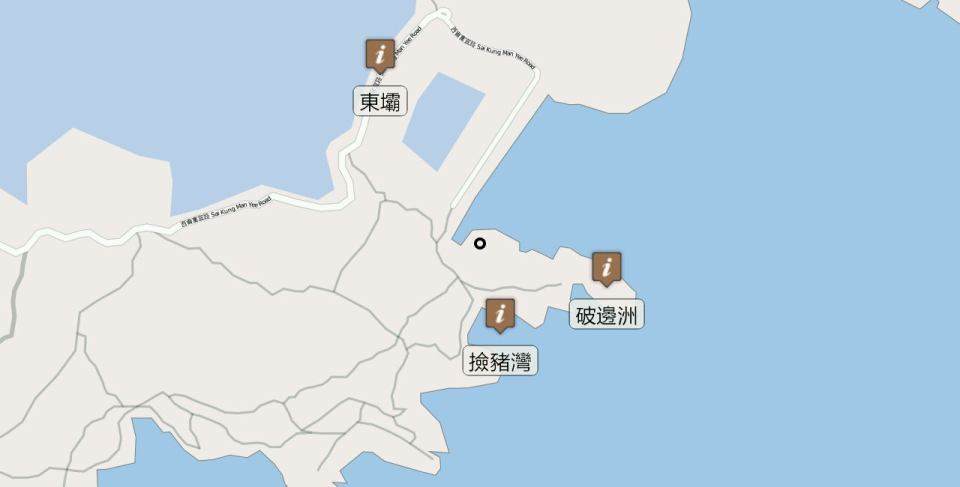Open the info marker for 撿豬灣

tap(500, 313)
